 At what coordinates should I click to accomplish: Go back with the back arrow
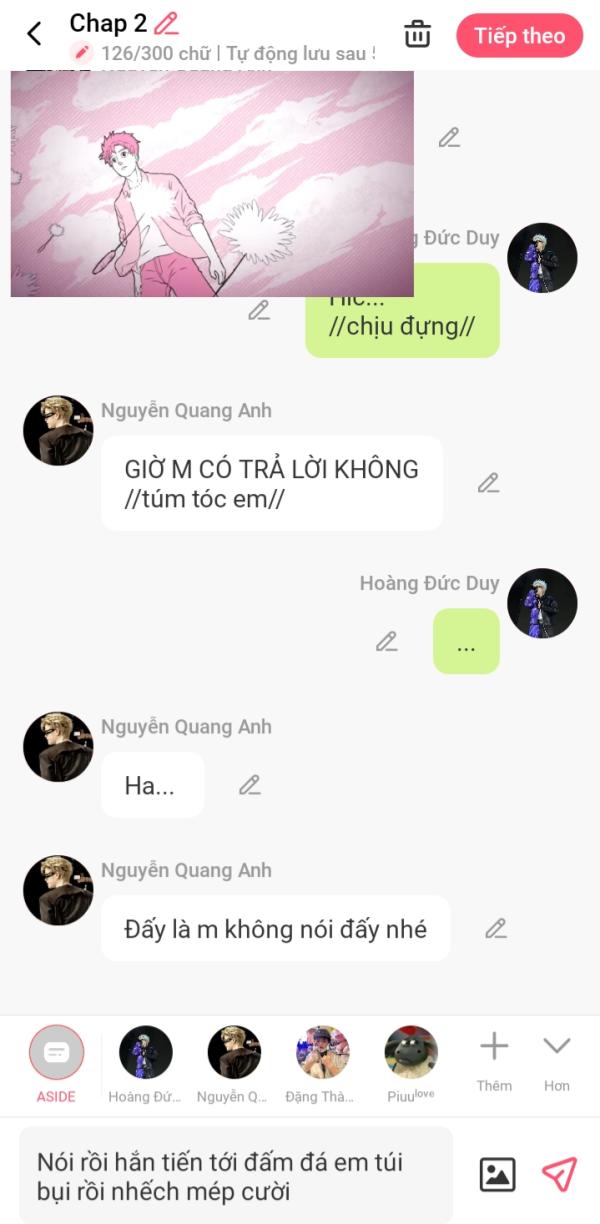tap(34, 34)
